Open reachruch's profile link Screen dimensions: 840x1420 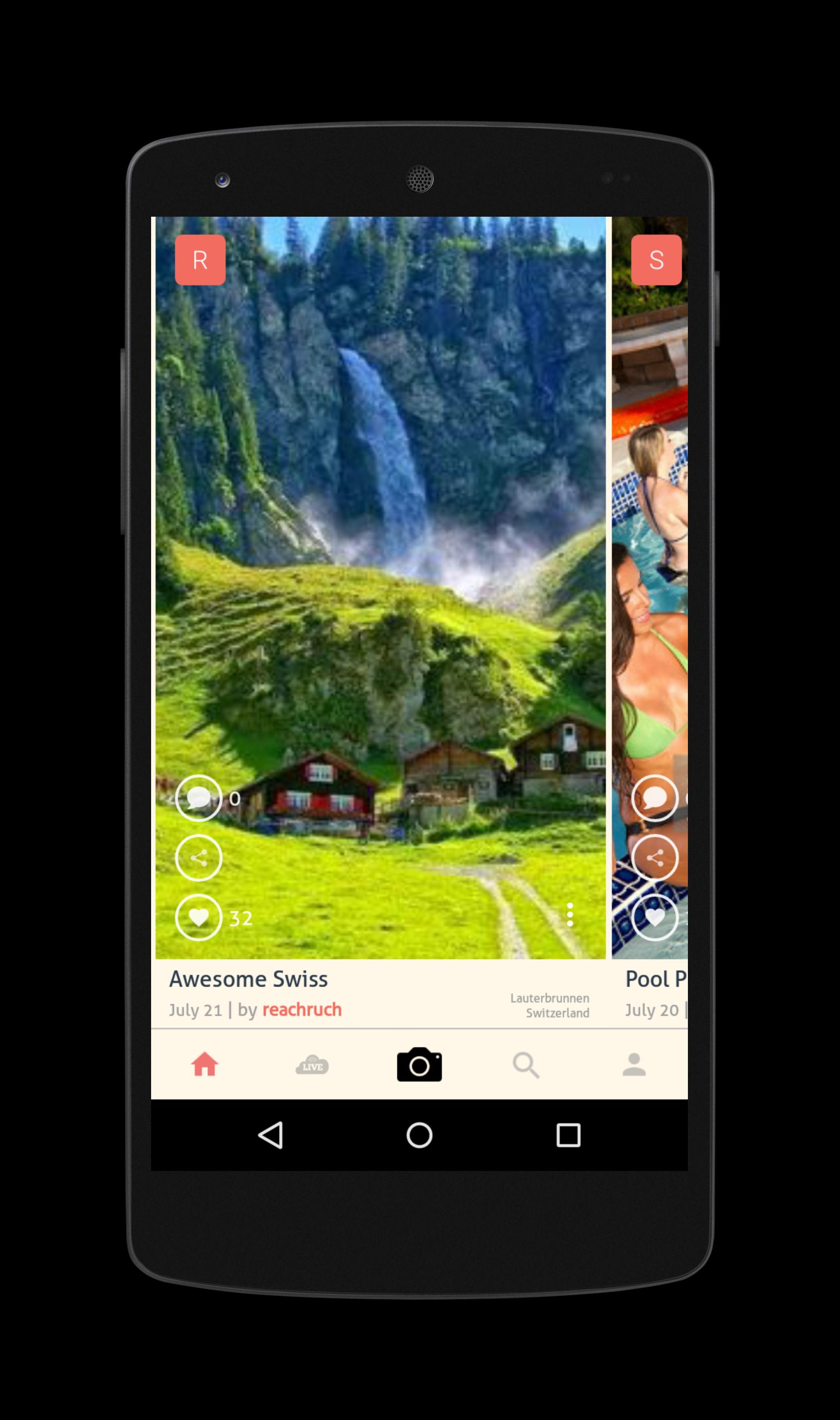[302, 1009]
